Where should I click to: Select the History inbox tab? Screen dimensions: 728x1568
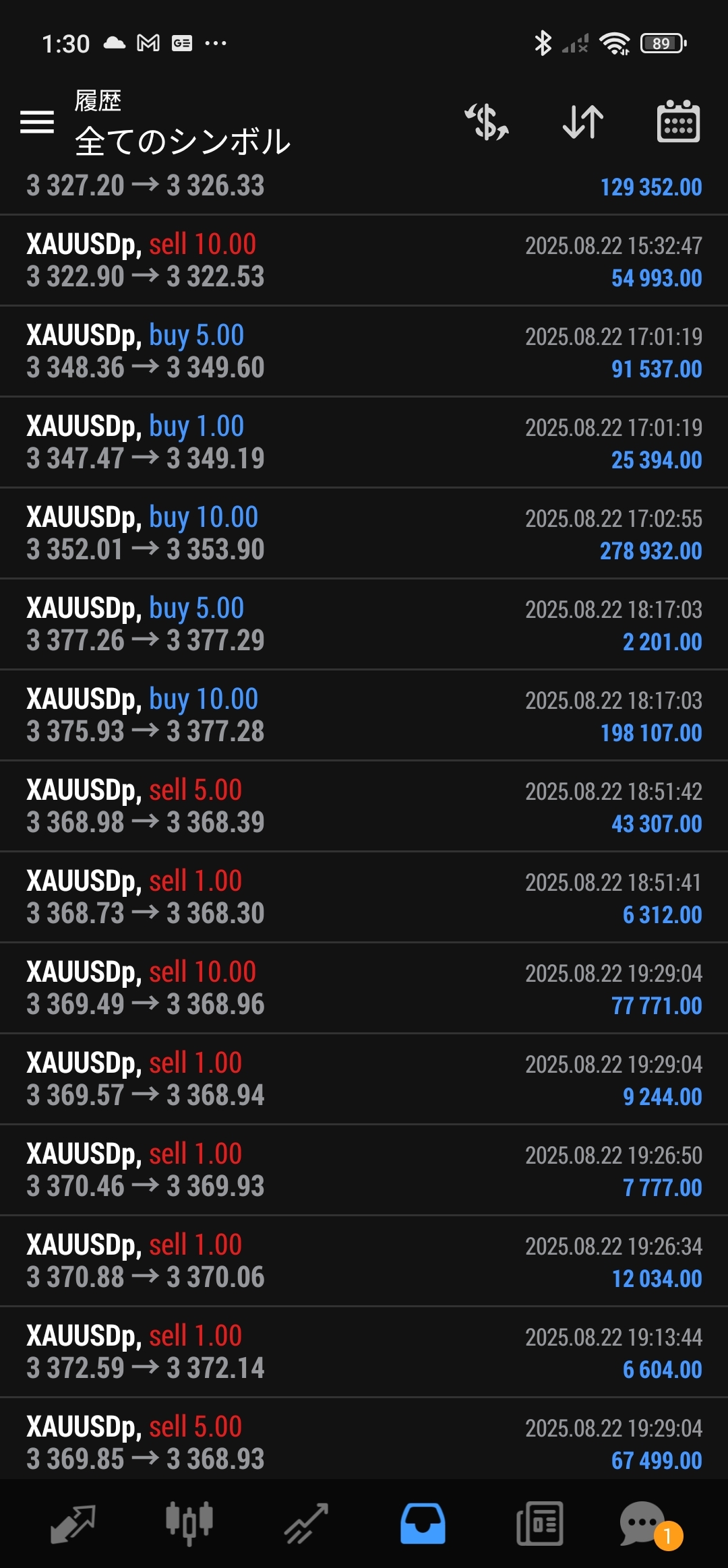[x=423, y=1524]
